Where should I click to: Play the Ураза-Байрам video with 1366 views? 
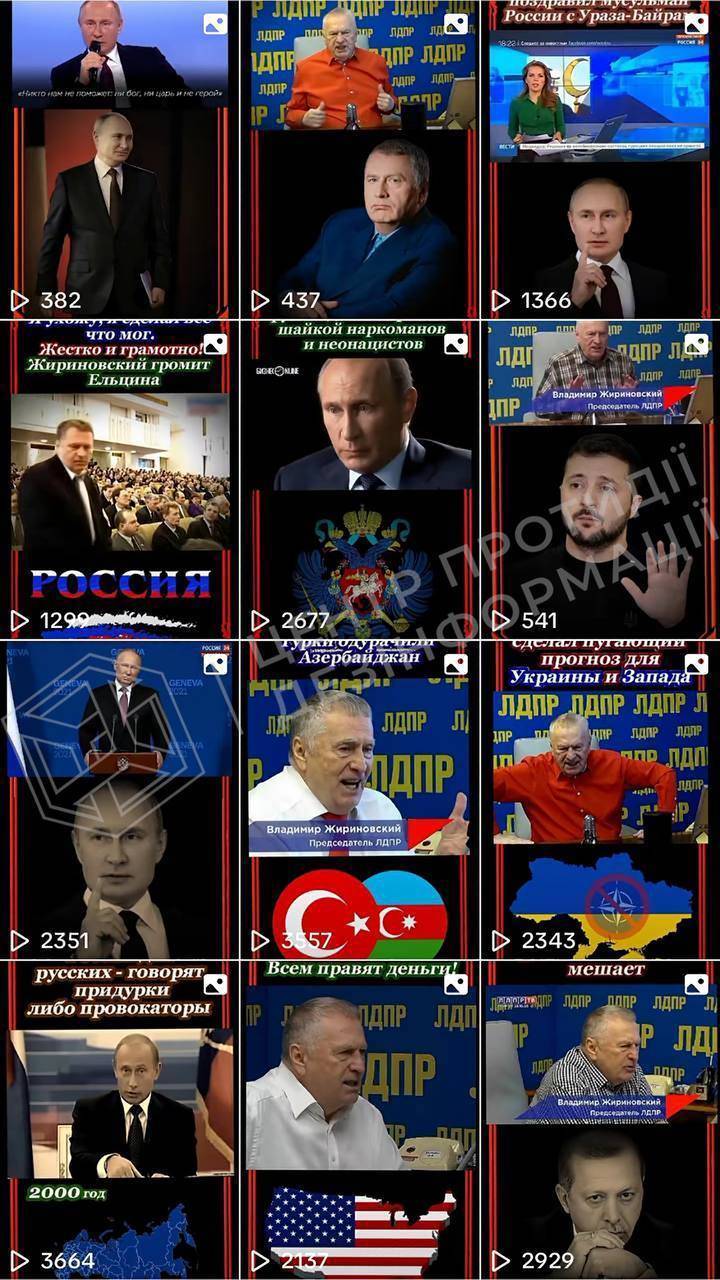coord(600,160)
